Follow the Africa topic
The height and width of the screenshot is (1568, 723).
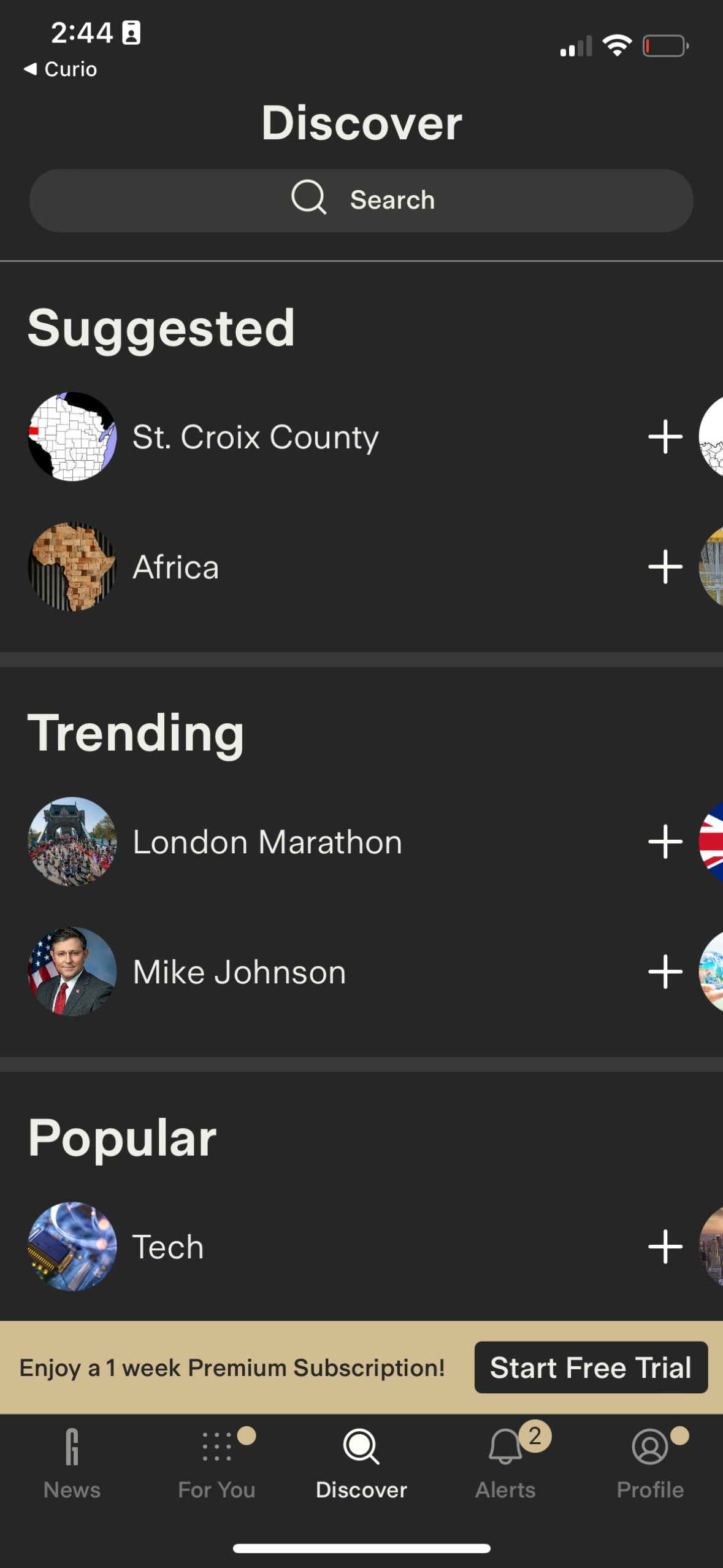665,567
